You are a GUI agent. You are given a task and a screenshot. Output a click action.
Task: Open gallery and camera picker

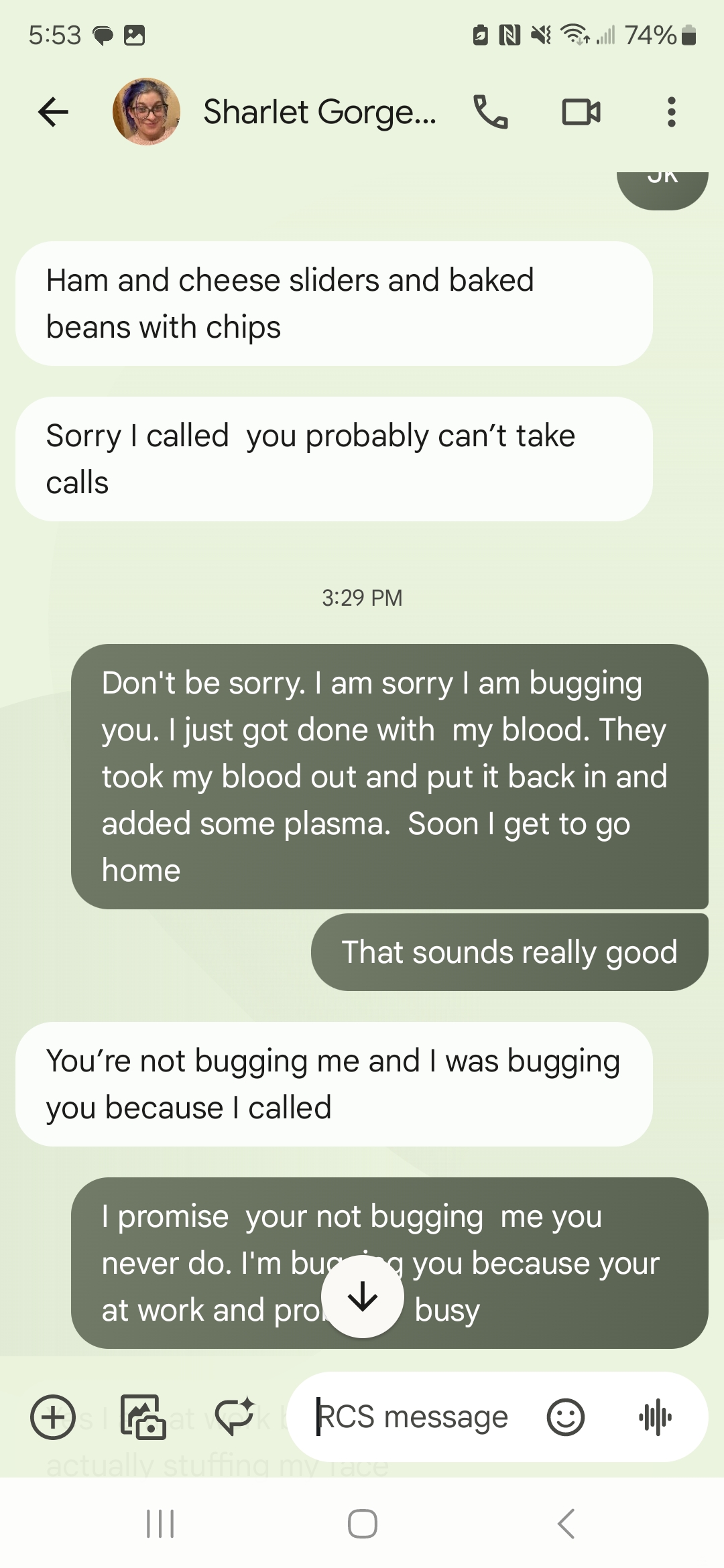click(143, 1417)
